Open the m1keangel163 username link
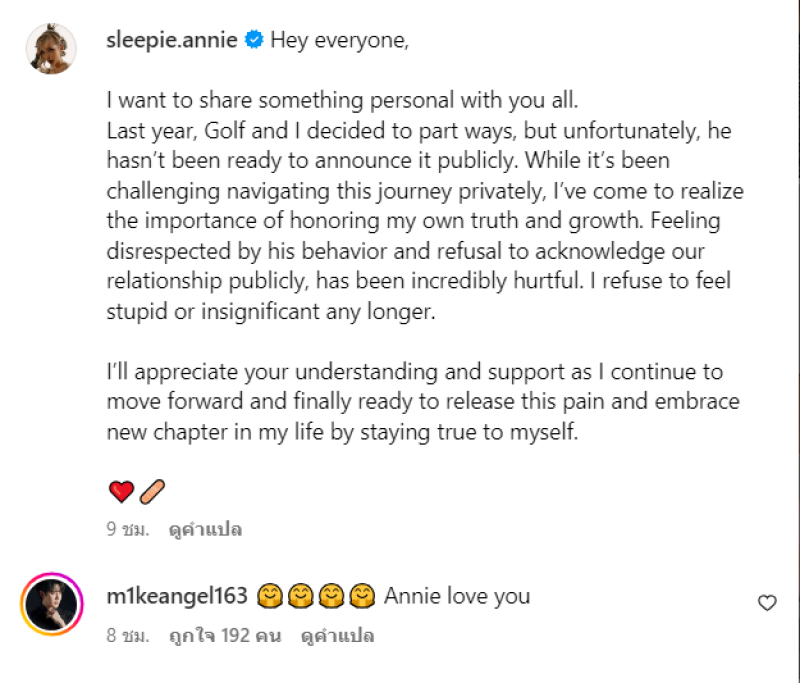This screenshot has width=800, height=683. pos(176,597)
